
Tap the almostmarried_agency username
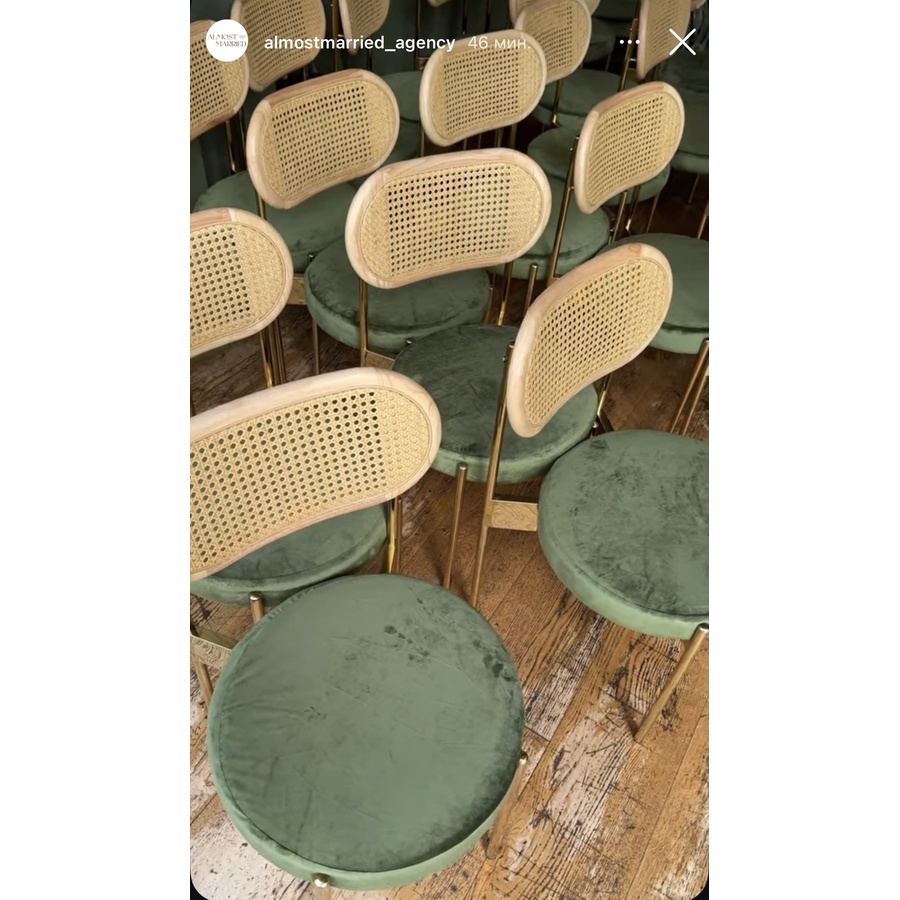(x=359, y=43)
